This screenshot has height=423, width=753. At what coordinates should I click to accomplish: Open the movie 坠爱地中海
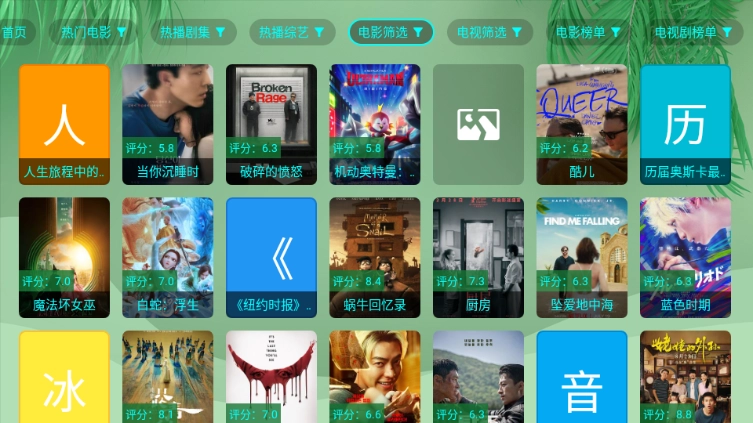click(582, 257)
